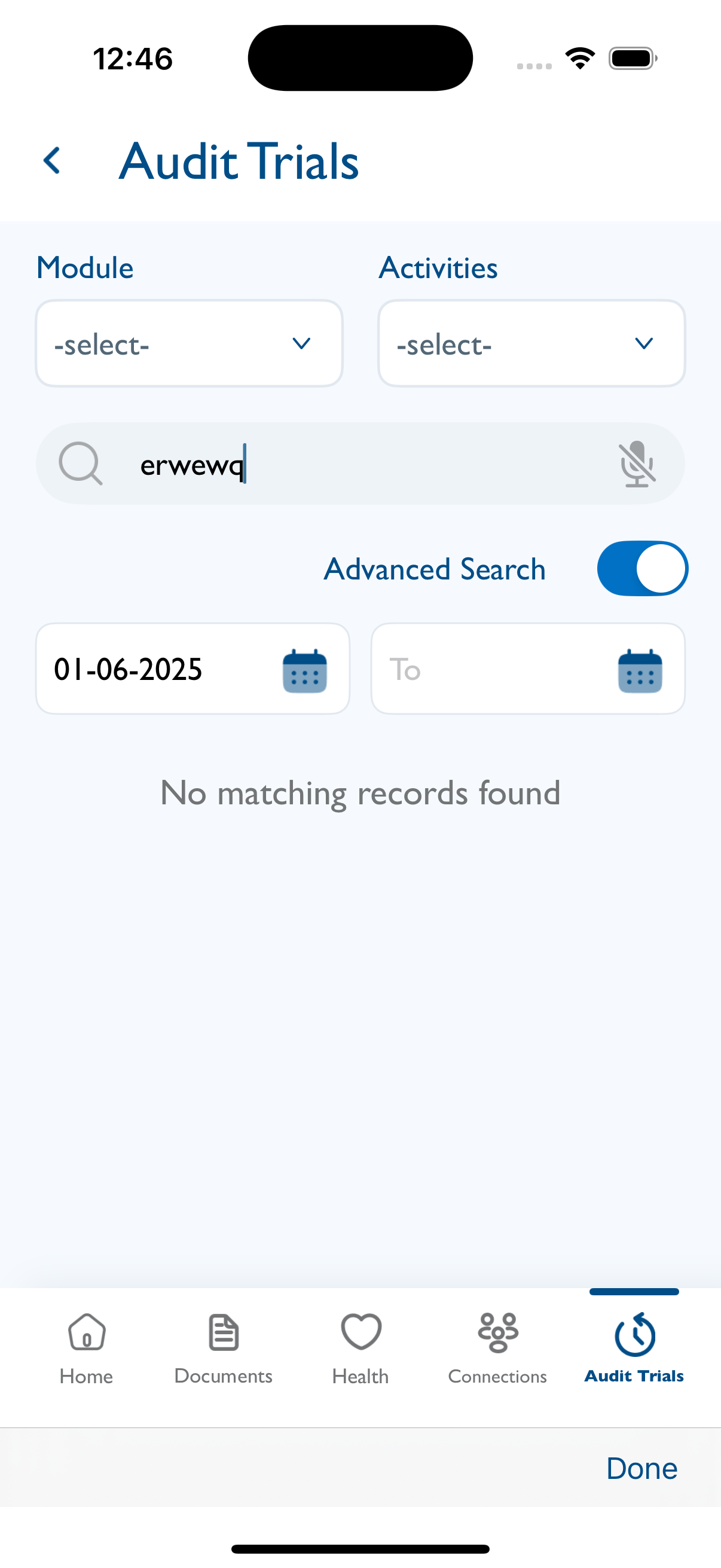Disable the Advanced Search switch
The height and width of the screenshot is (1568, 721).
click(x=643, y=569)
